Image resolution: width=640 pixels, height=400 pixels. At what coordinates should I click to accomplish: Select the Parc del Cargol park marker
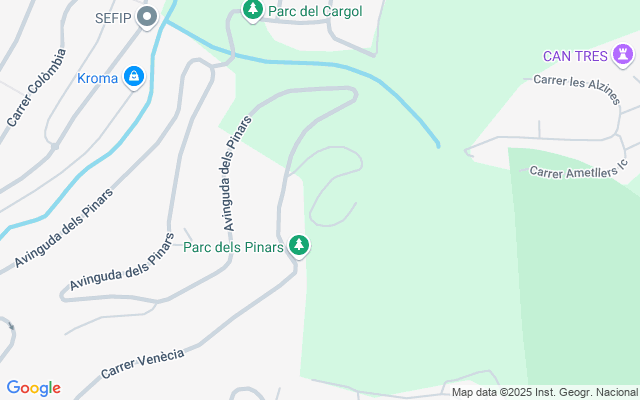point(253,11)
